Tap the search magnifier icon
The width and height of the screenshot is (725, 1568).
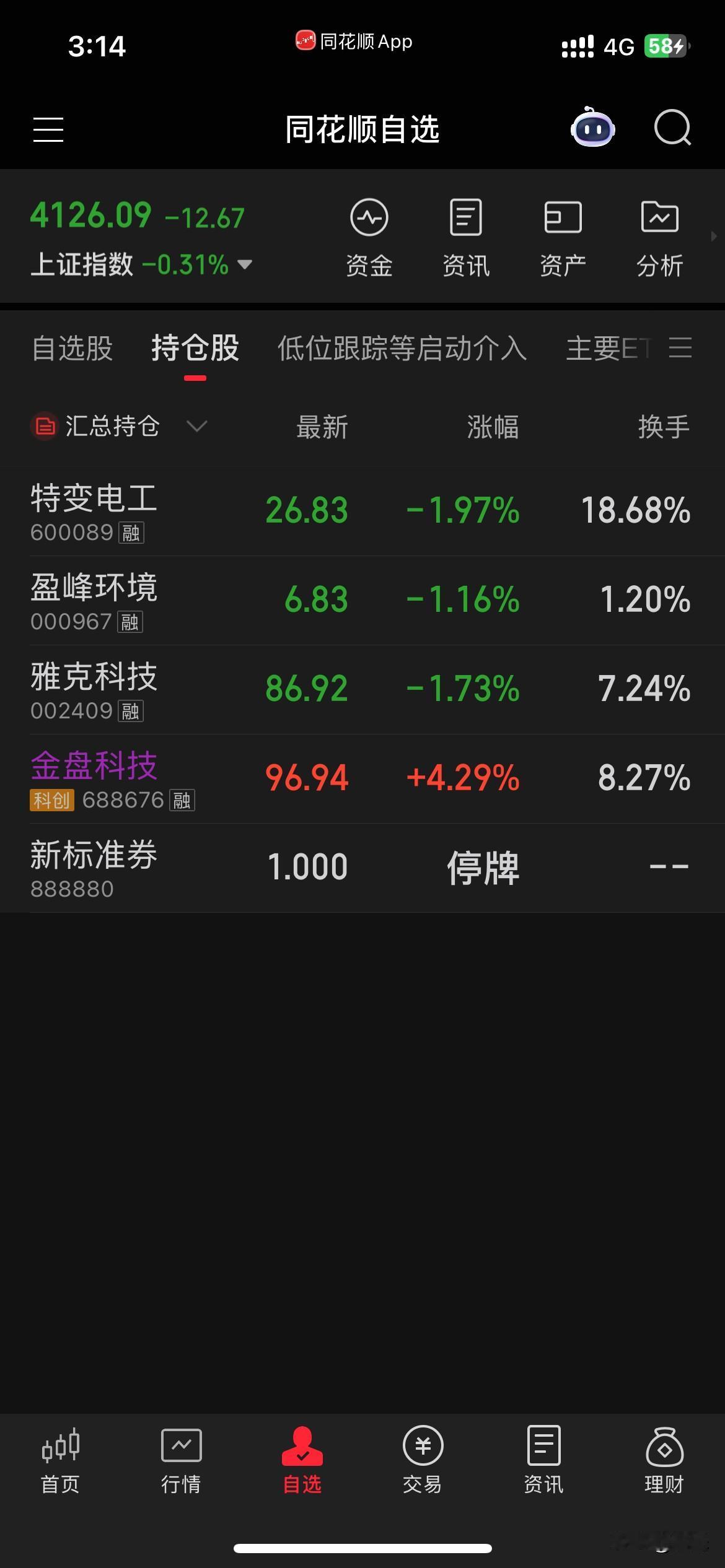point(672,129)
